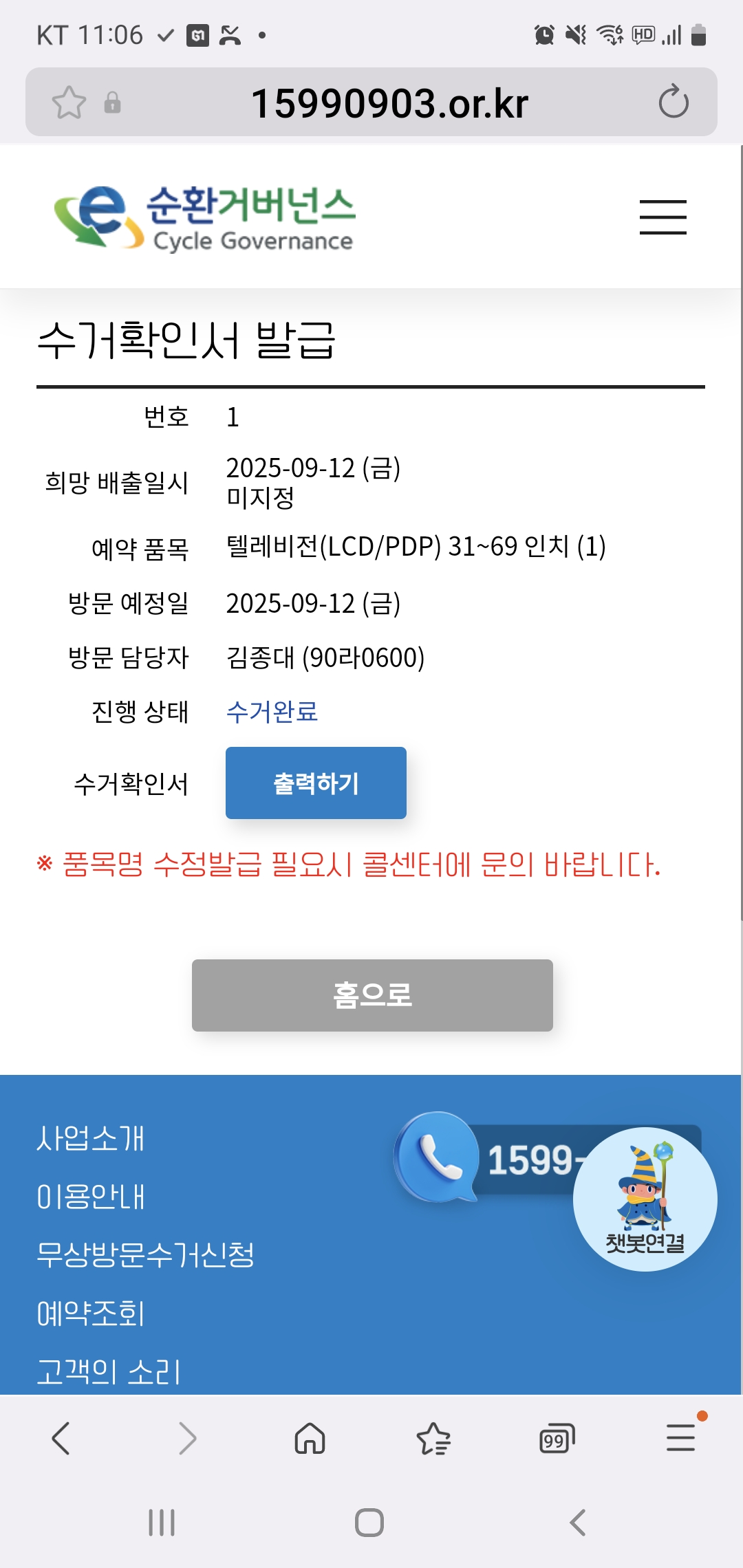
Task: Open the system recent apps
Action: [x=162, y=1523]
